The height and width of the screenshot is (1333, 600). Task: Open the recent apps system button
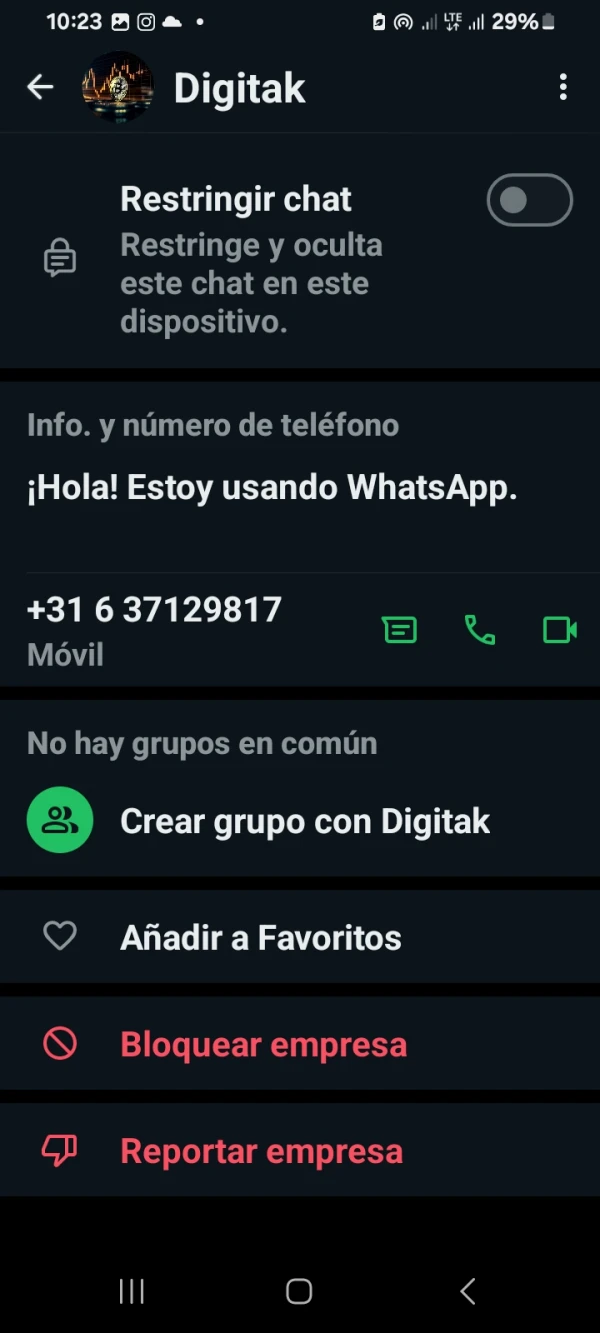click(132, 1291)
